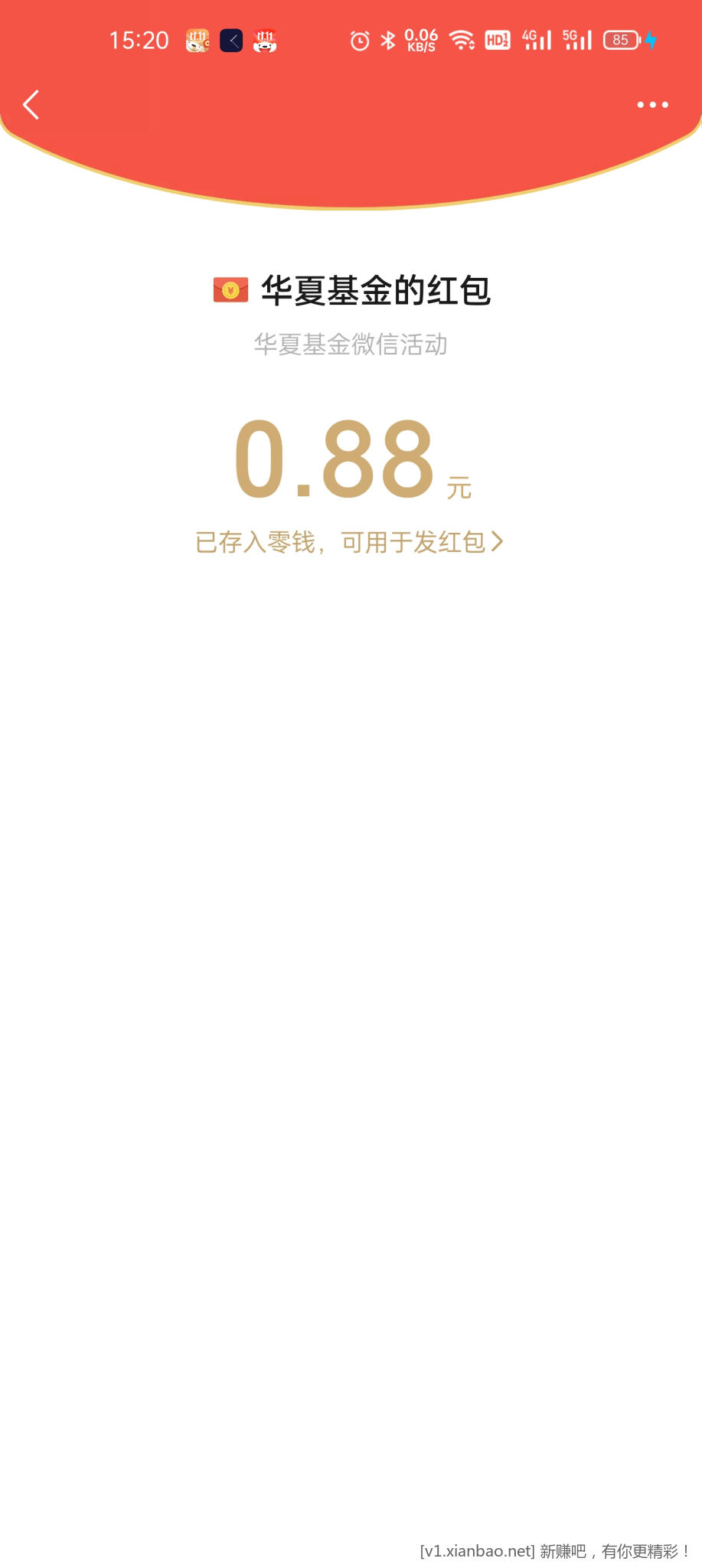Open the 已存入零钱，可用于发红包 link
Screen dimensions: 702x1568
[349, 542]
